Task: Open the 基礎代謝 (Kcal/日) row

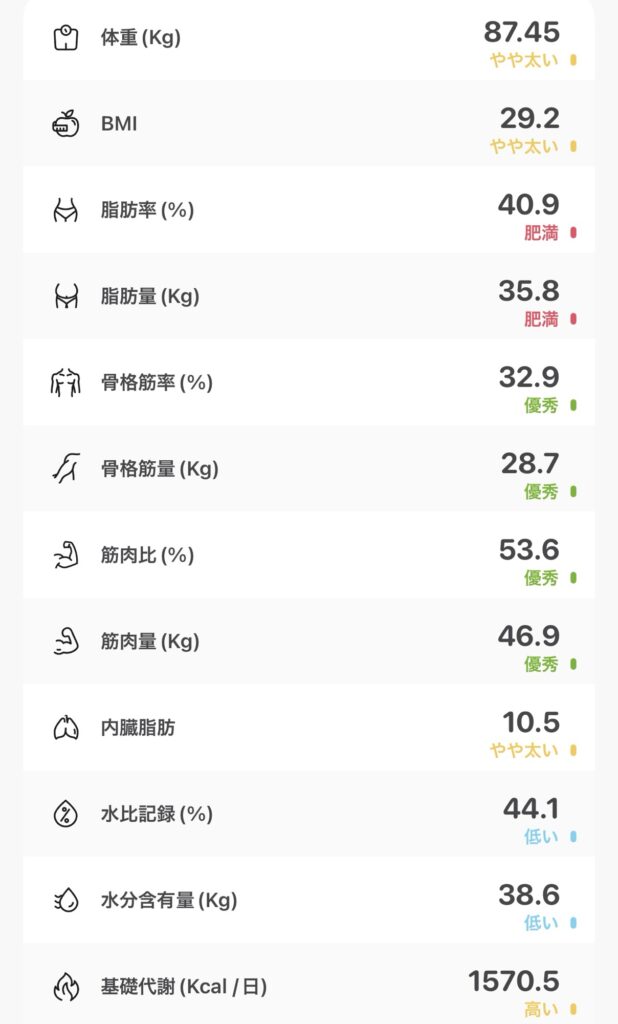Action: point(308,986)
